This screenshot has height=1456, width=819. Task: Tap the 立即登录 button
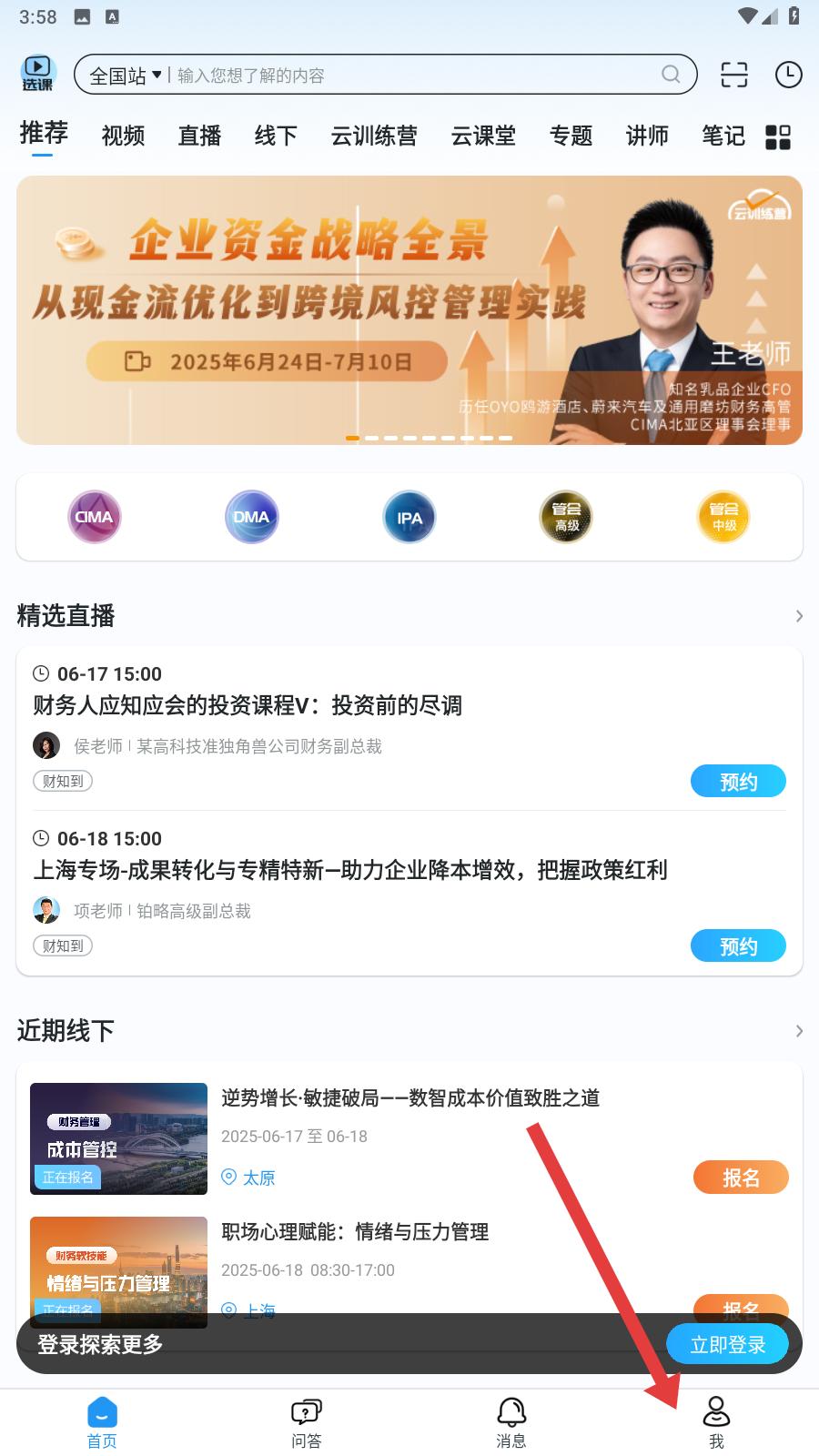tap(727, 1344)
